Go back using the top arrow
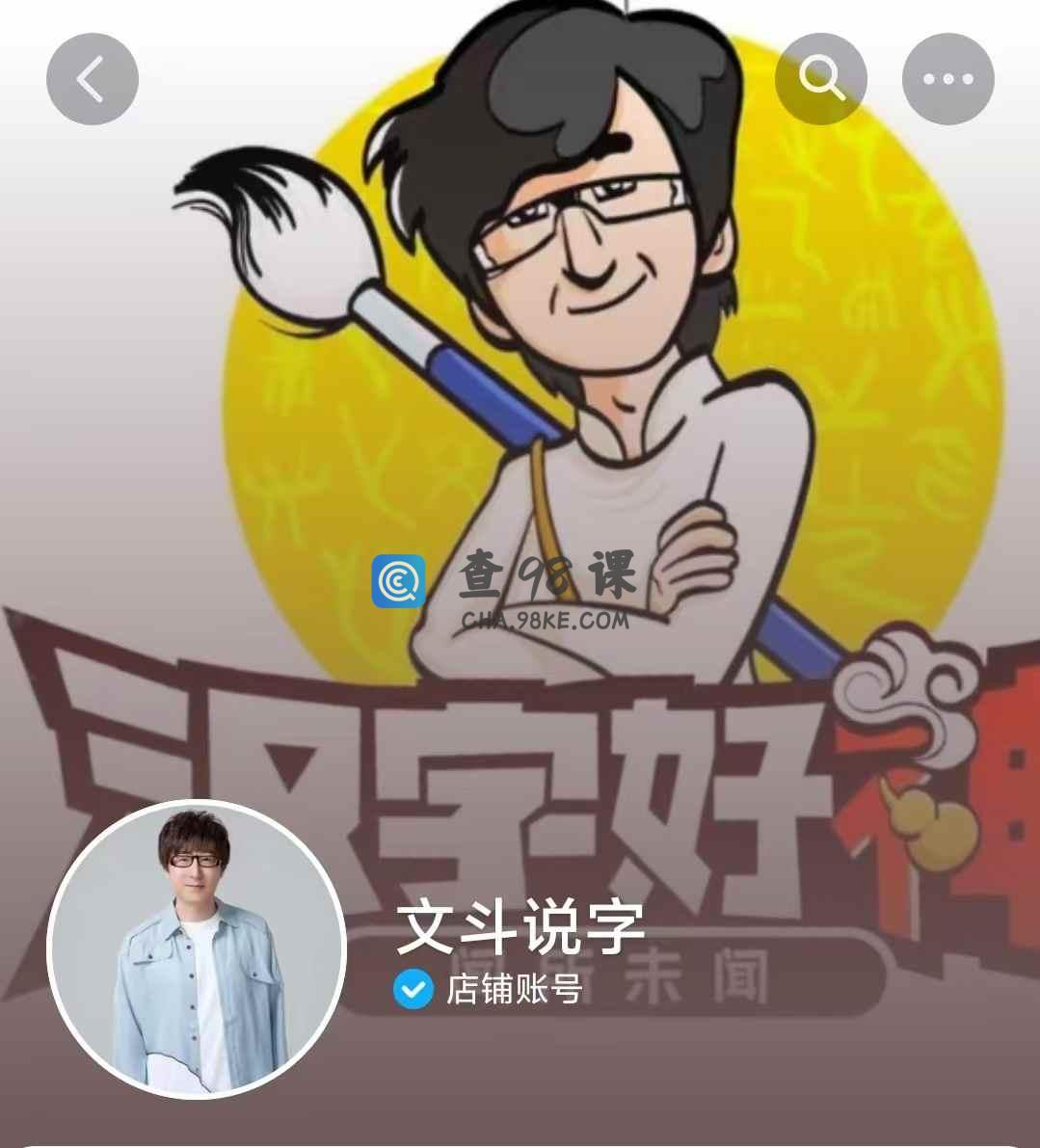Image resolution: width=1040 pixels, height=1148 pixels. point(93,79)
